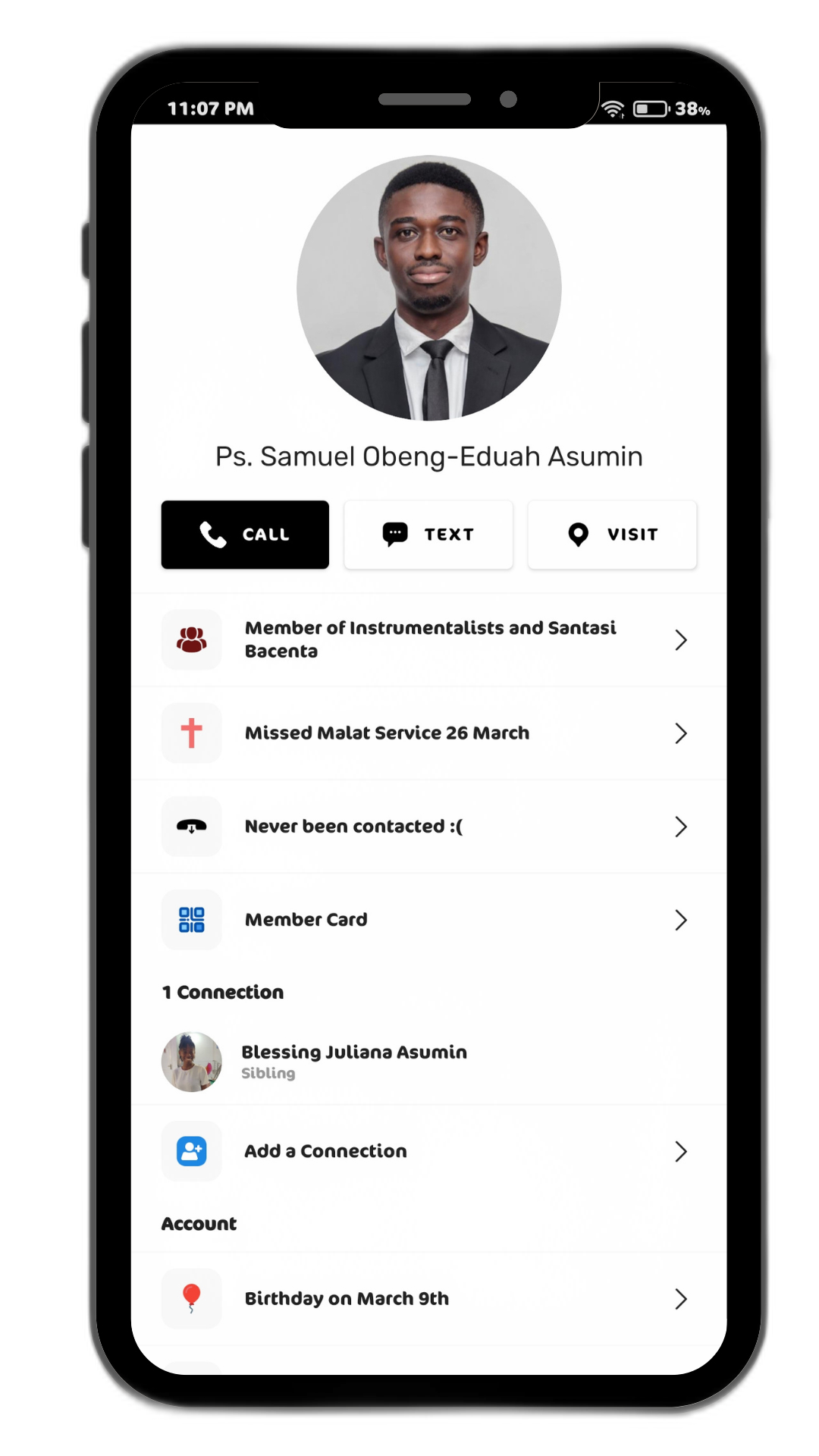The image size is (819, 1456).
Task: Call Ps. Samuel Obeng-Eduah Asumin
Action: point(245,535)
